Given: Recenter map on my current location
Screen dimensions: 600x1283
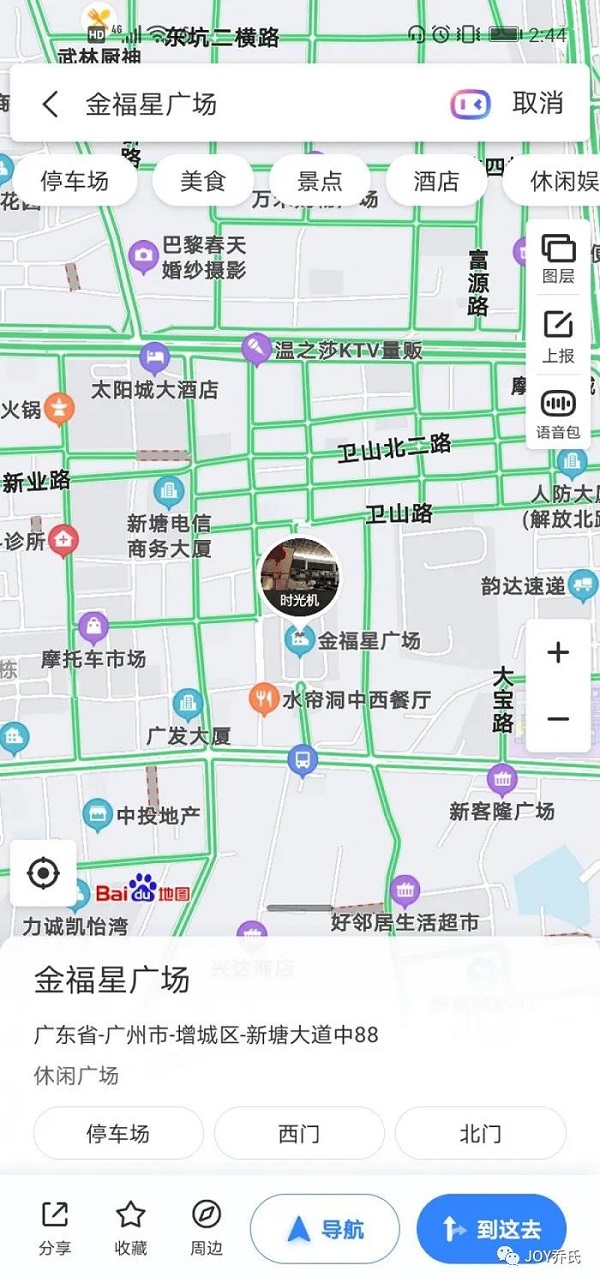Looking at the screenshot, I should tap(43, 873).
